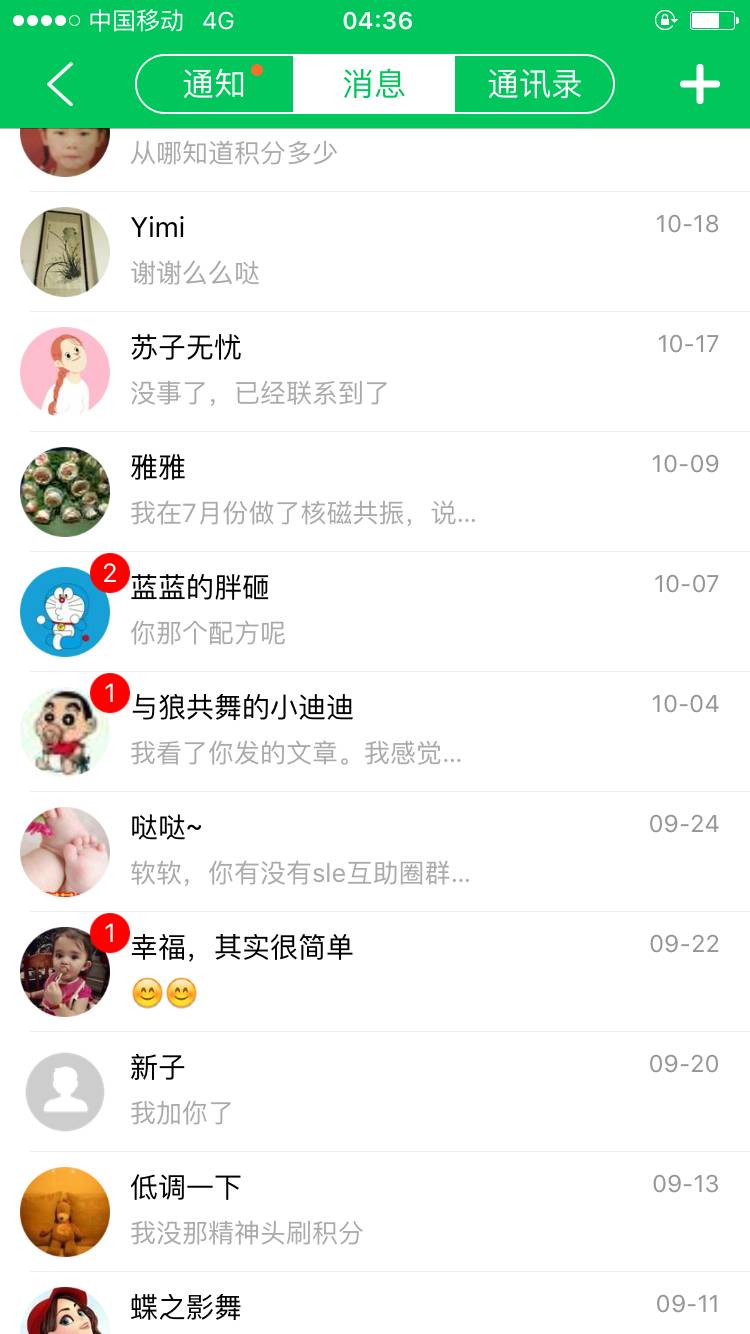Viewport: 750px width, 1334px height.
Task: Switch to the 通知 tab
Action: coord(214,84)
